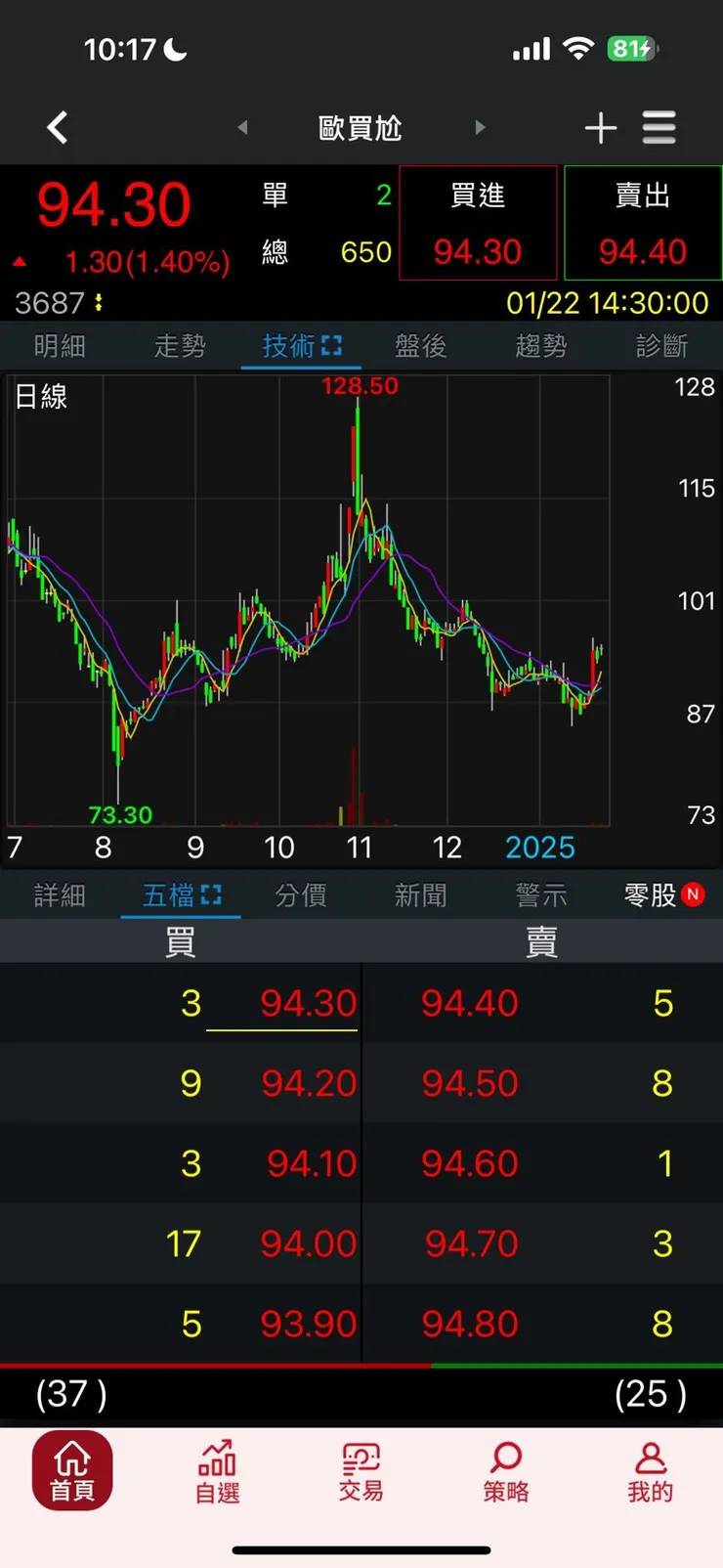Show the 分價 tab

301,895
